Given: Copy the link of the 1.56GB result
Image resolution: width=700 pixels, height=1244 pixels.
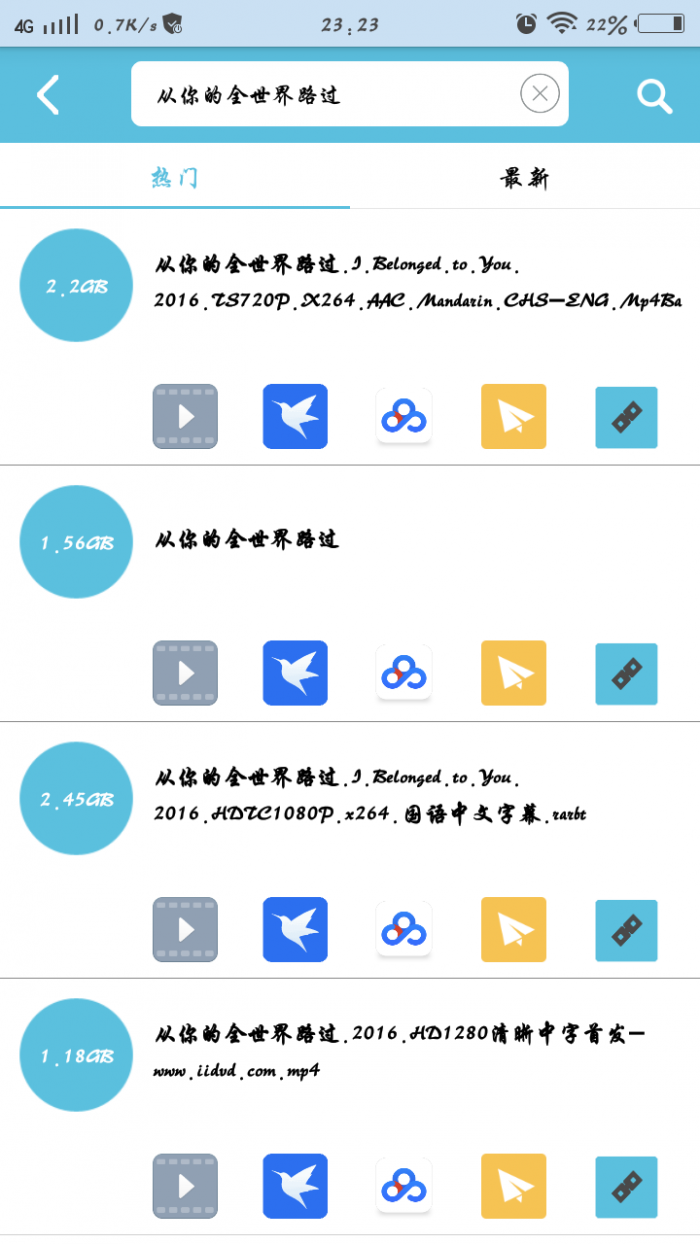Looking at the screenshot, I should click(x=626, y=673).
